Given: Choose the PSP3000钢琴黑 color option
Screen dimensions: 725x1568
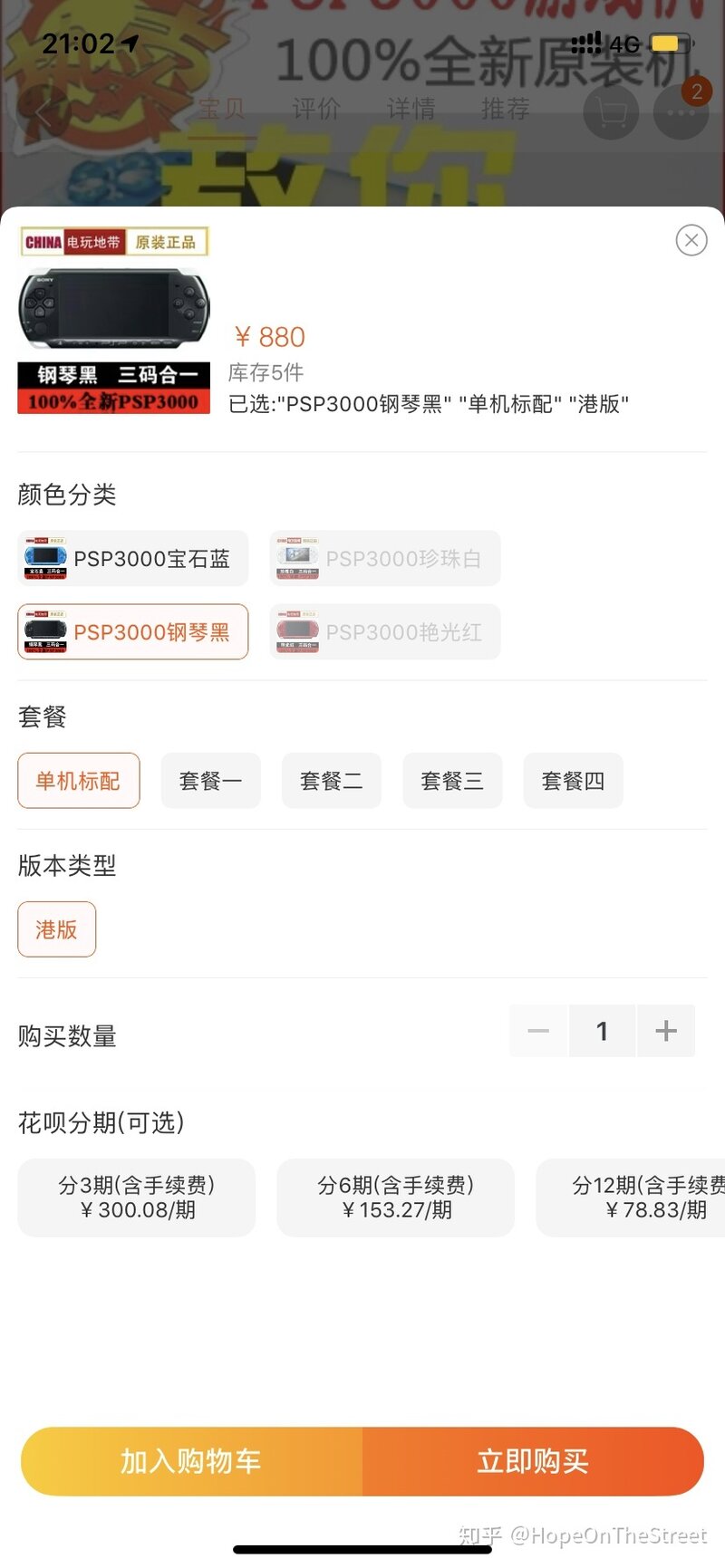Looking at the screenshot, I should pyautogui.click(x=132, y=632).
